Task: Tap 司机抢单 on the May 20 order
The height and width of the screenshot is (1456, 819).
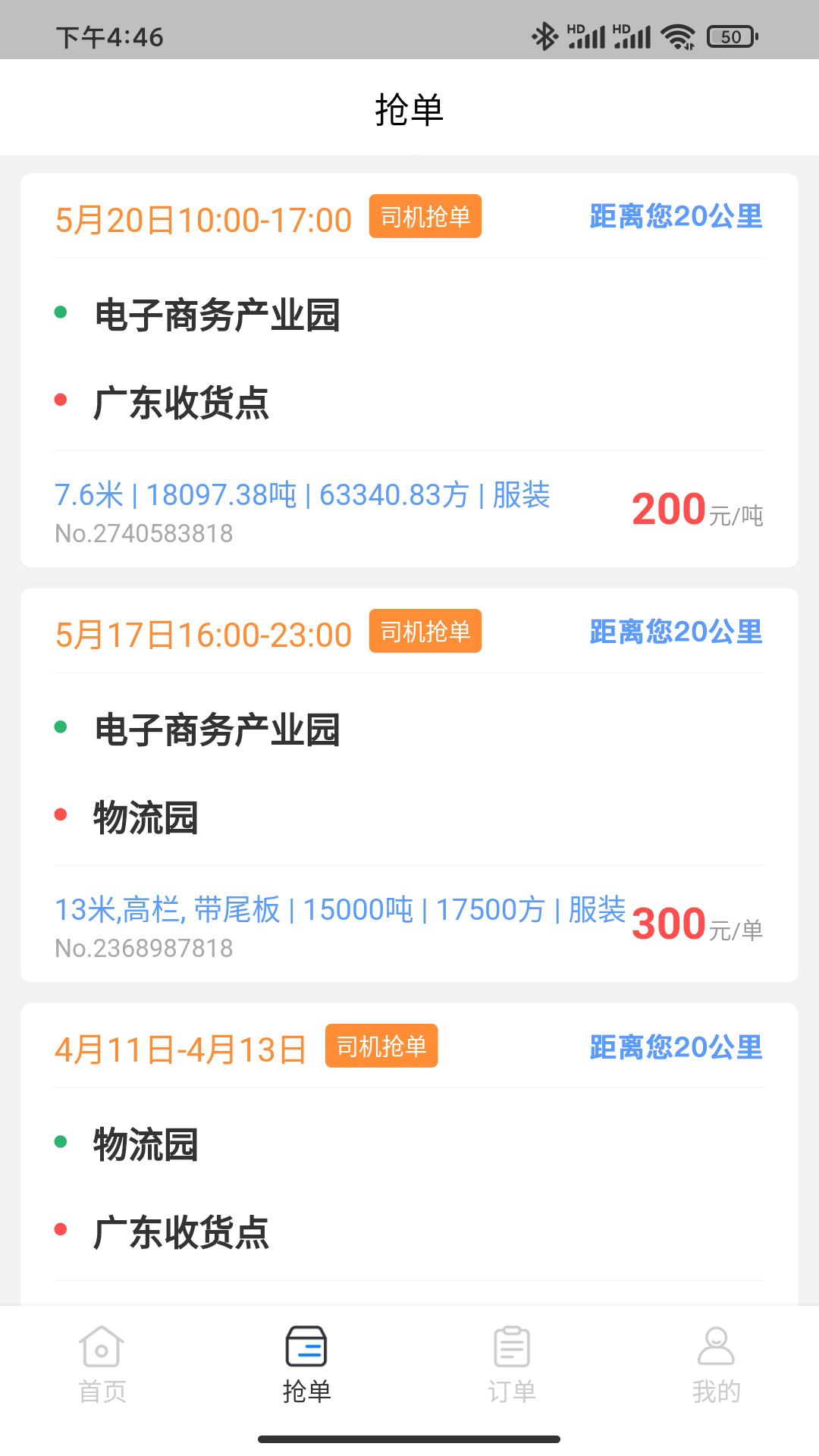Action: click(425, 216)
